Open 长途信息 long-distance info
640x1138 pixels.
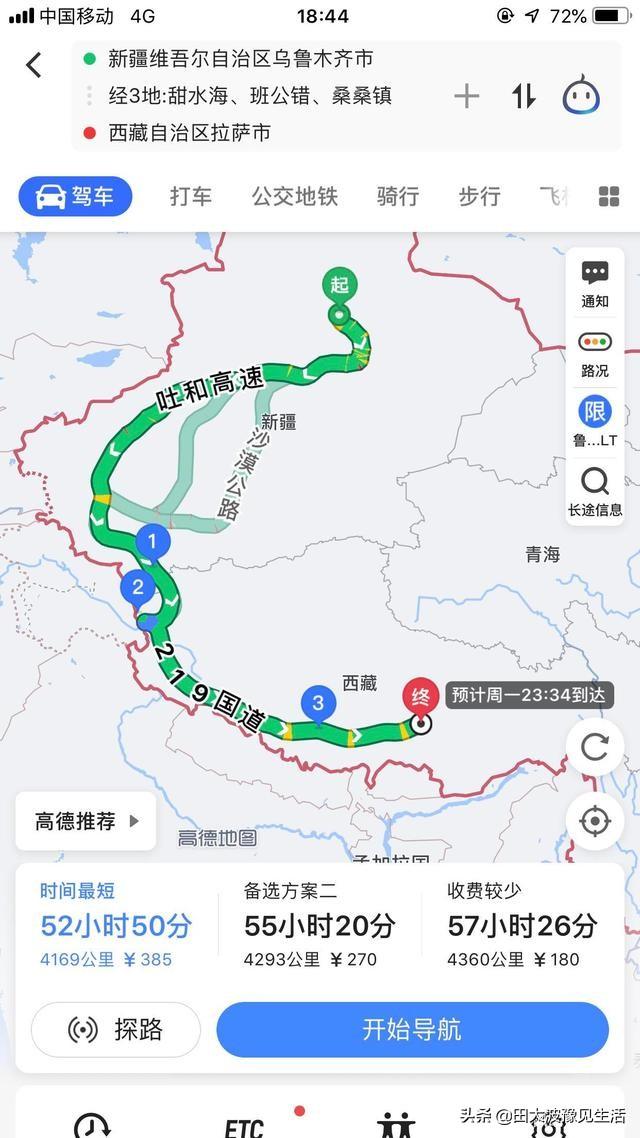pyautogui.click(x=594, y=492)
